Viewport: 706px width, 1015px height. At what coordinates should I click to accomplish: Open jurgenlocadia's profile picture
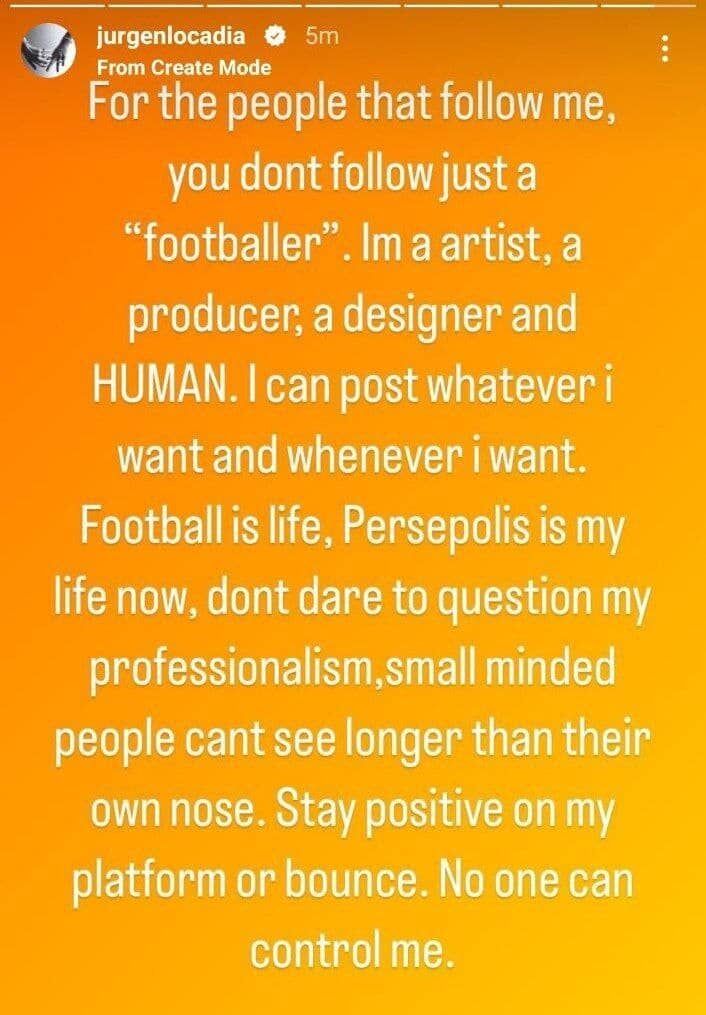pyautogui.click(x=48, y=49)
